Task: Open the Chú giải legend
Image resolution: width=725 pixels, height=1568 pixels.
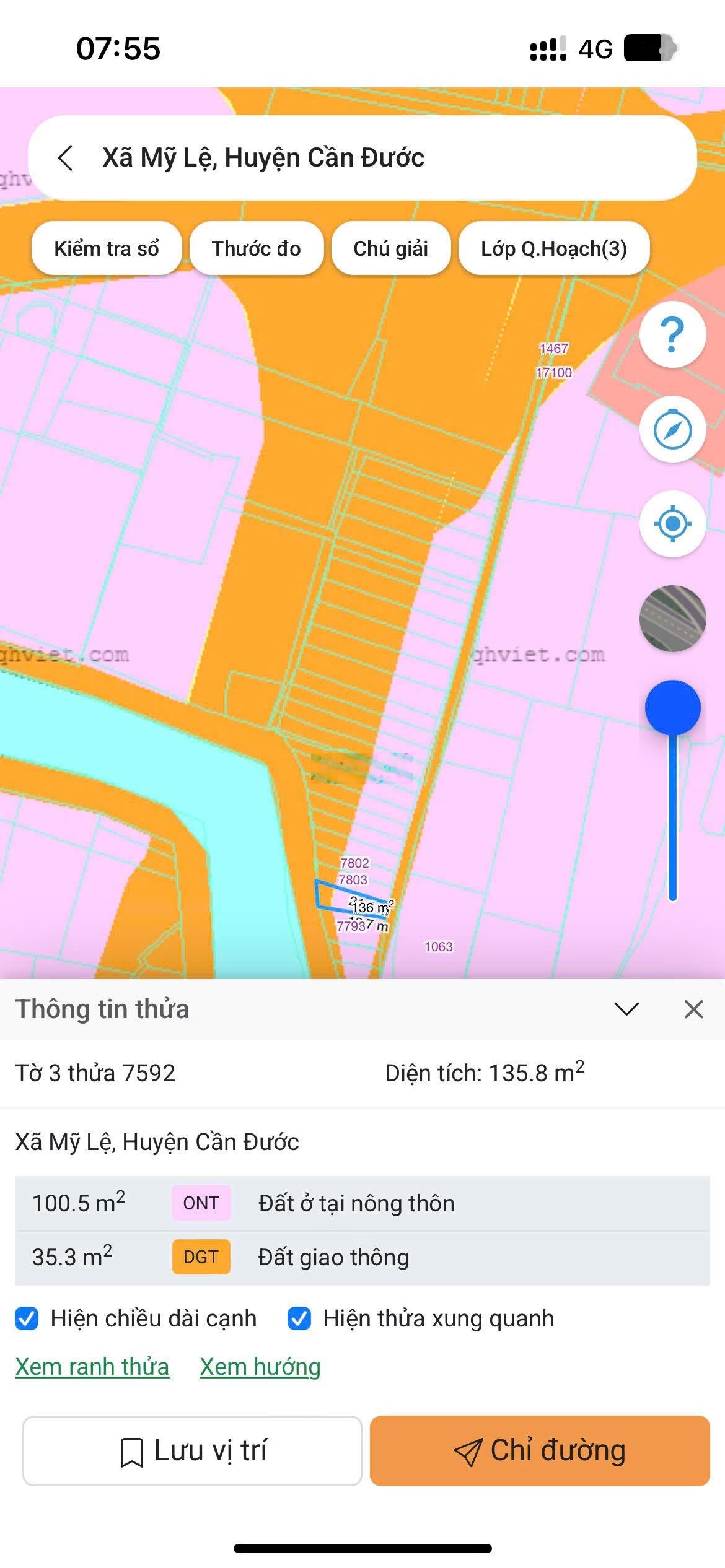Action: pyautogui.click(x=390, y=248)
